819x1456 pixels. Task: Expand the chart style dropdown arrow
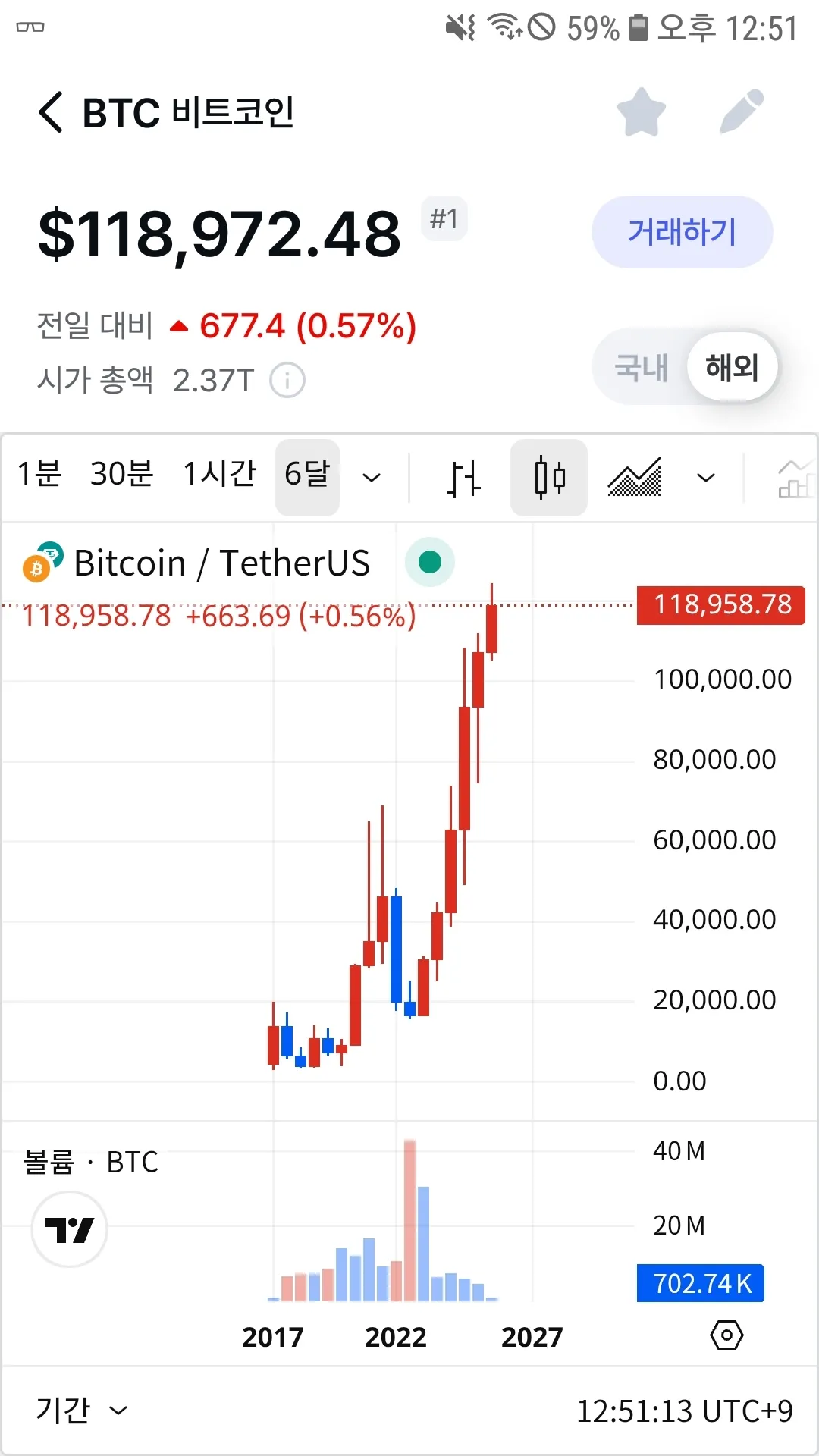[706, 478]
